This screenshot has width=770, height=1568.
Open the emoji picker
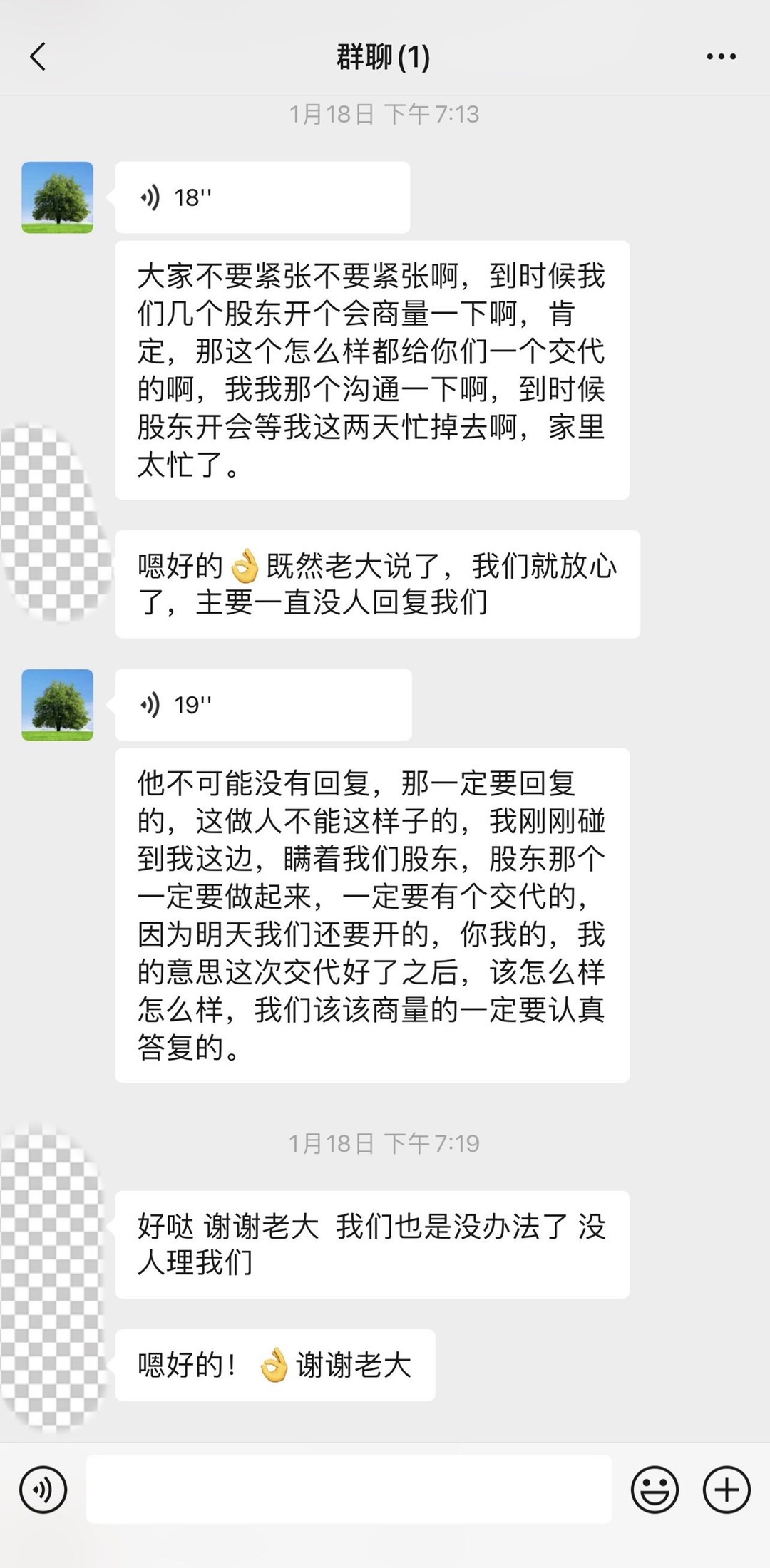click(654, 1489)
